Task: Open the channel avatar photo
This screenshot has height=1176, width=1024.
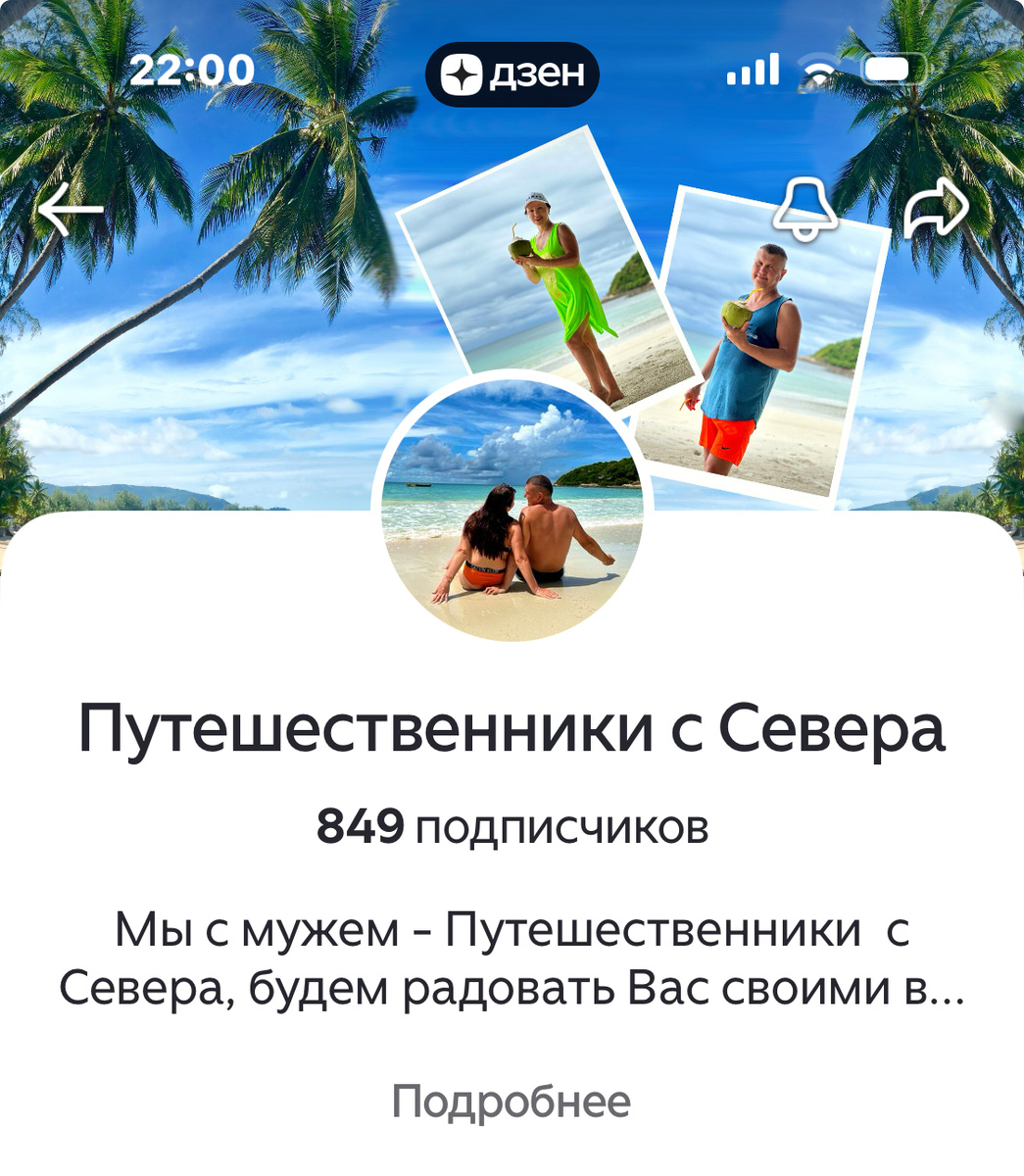Action: tap(512, 505)
